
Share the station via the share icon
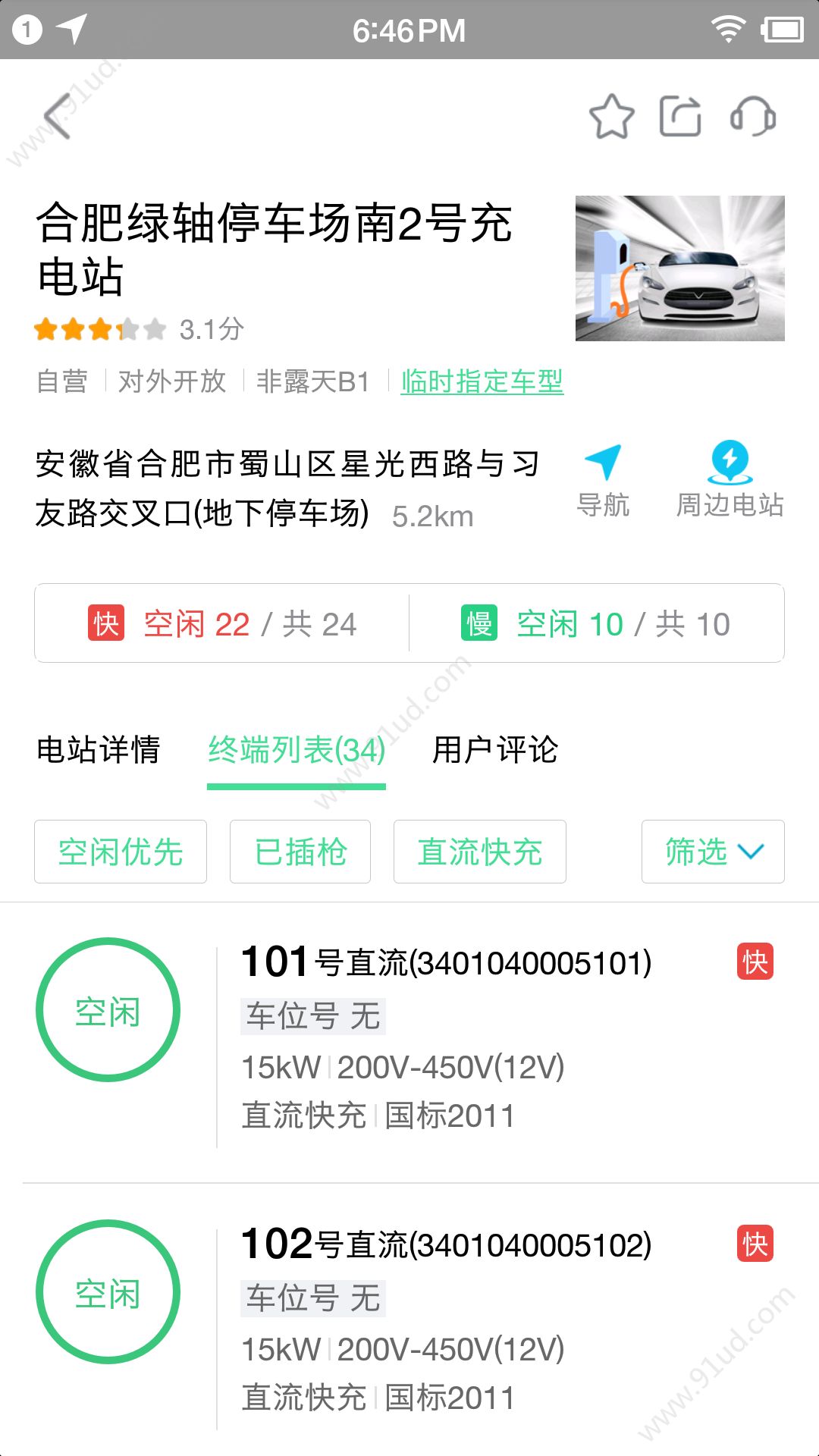[x=680, y=116]
